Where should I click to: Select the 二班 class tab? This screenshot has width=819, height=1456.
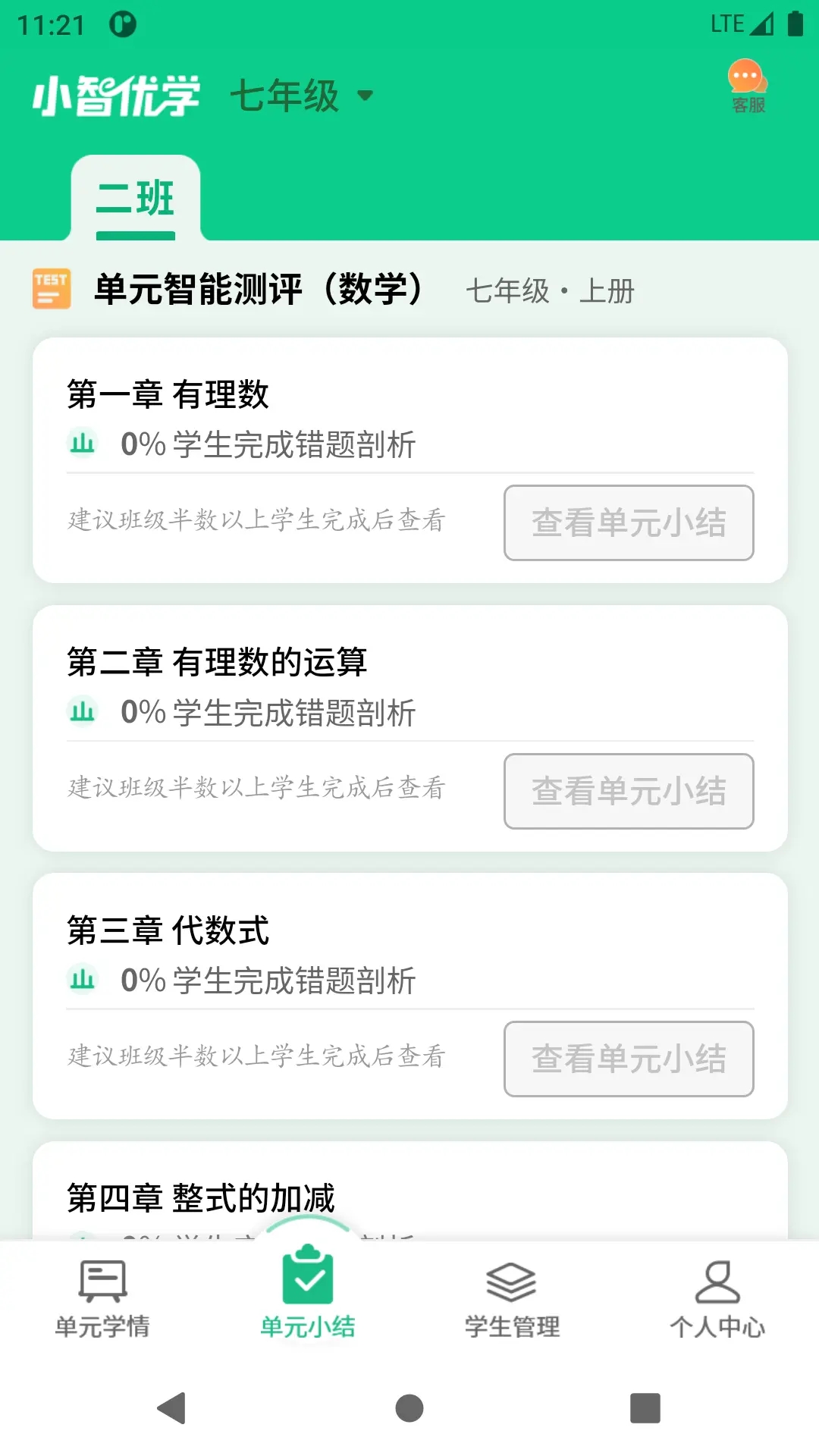point(136,199)
